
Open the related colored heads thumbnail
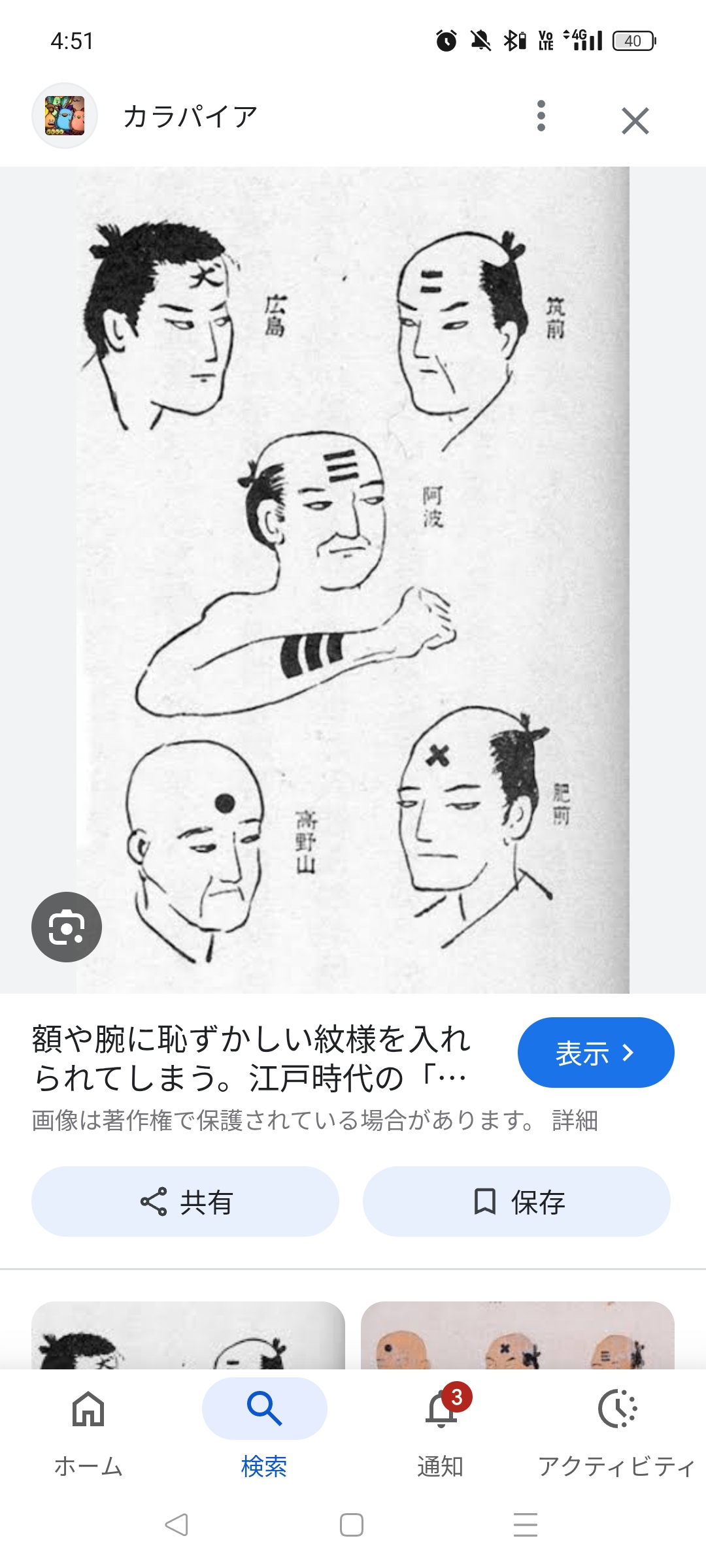517,1335
